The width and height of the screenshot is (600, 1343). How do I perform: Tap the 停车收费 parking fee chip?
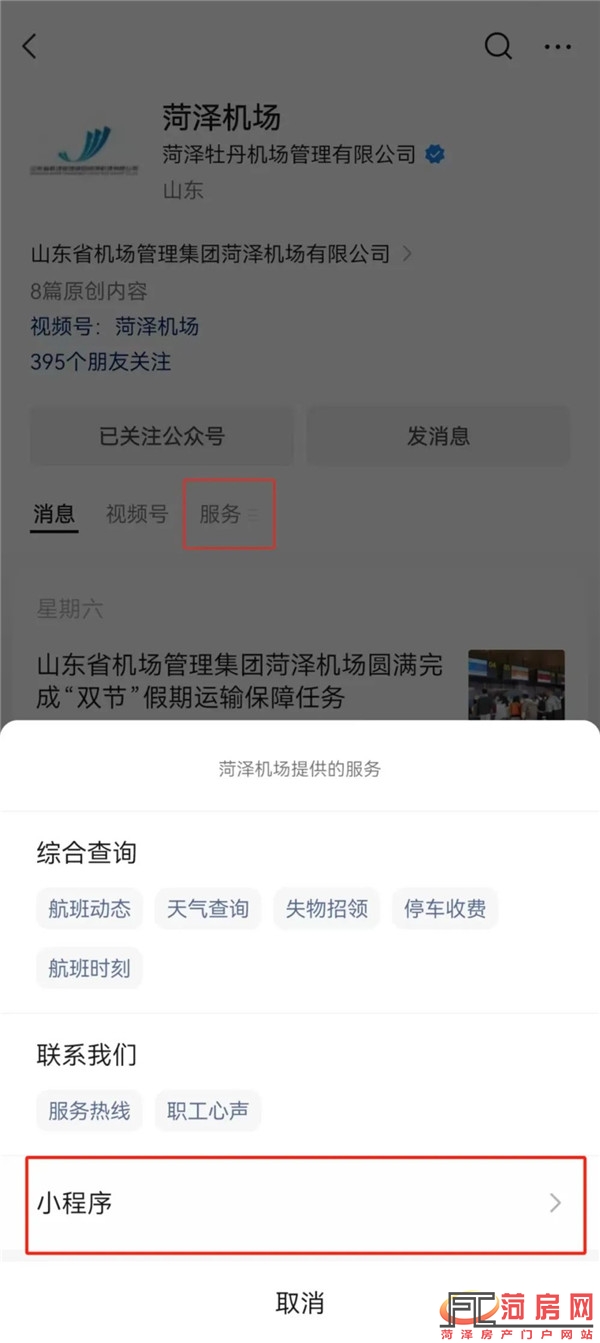coord(445,909)
